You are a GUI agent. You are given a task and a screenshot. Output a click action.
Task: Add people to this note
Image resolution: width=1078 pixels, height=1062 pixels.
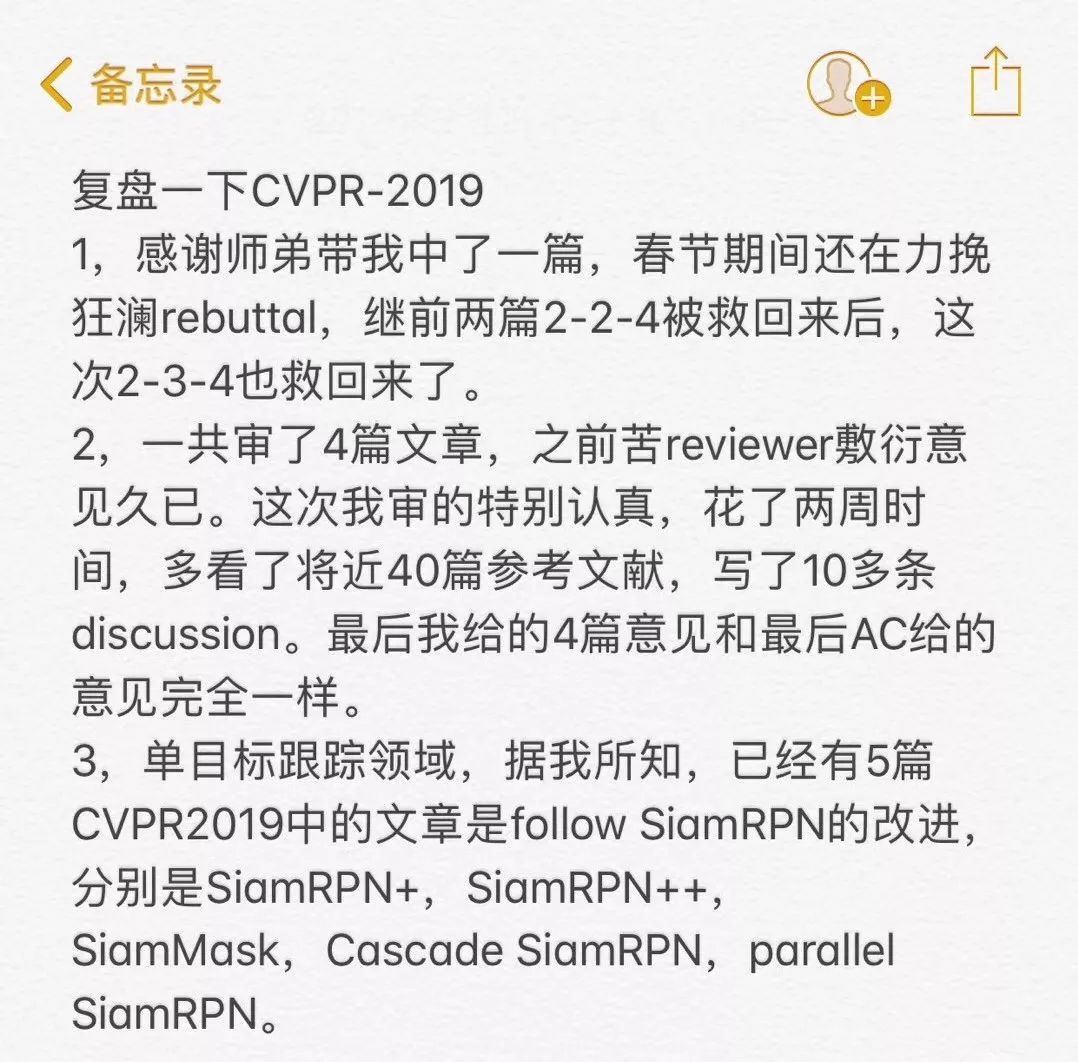(x=847, y=84)
